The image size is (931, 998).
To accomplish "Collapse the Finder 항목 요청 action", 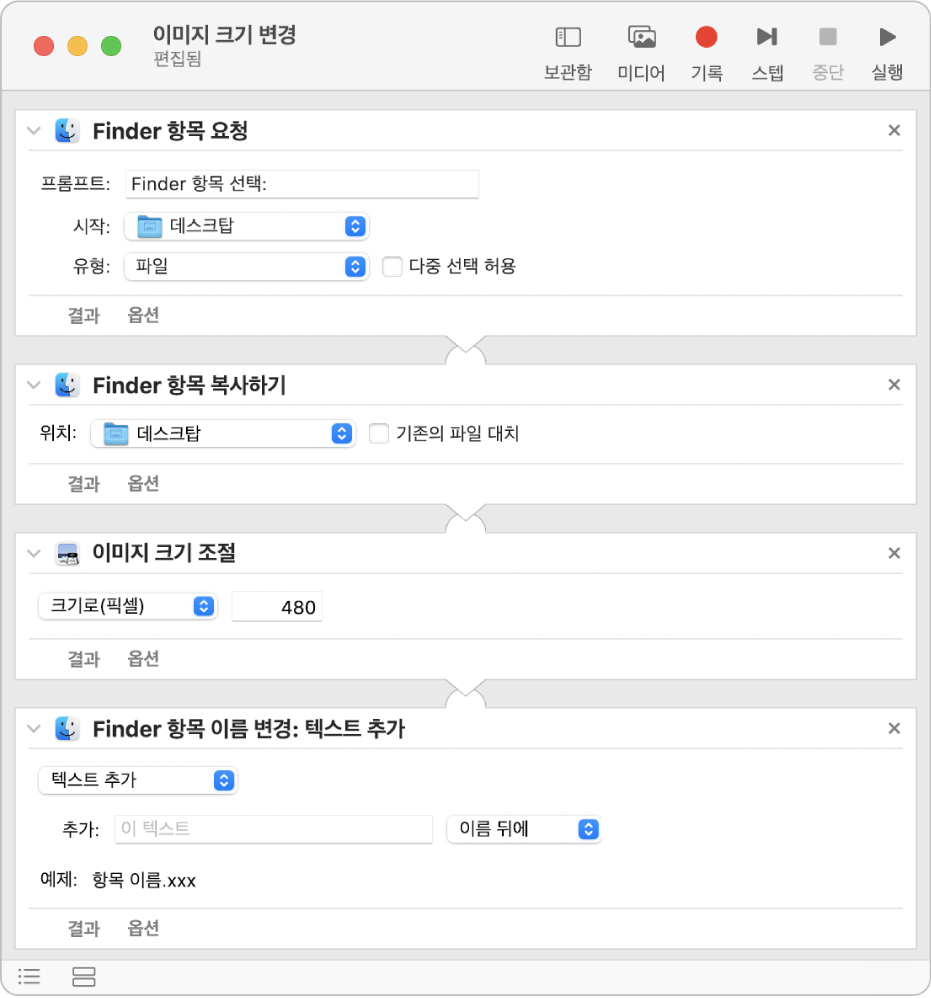I will tap(34, 131).
